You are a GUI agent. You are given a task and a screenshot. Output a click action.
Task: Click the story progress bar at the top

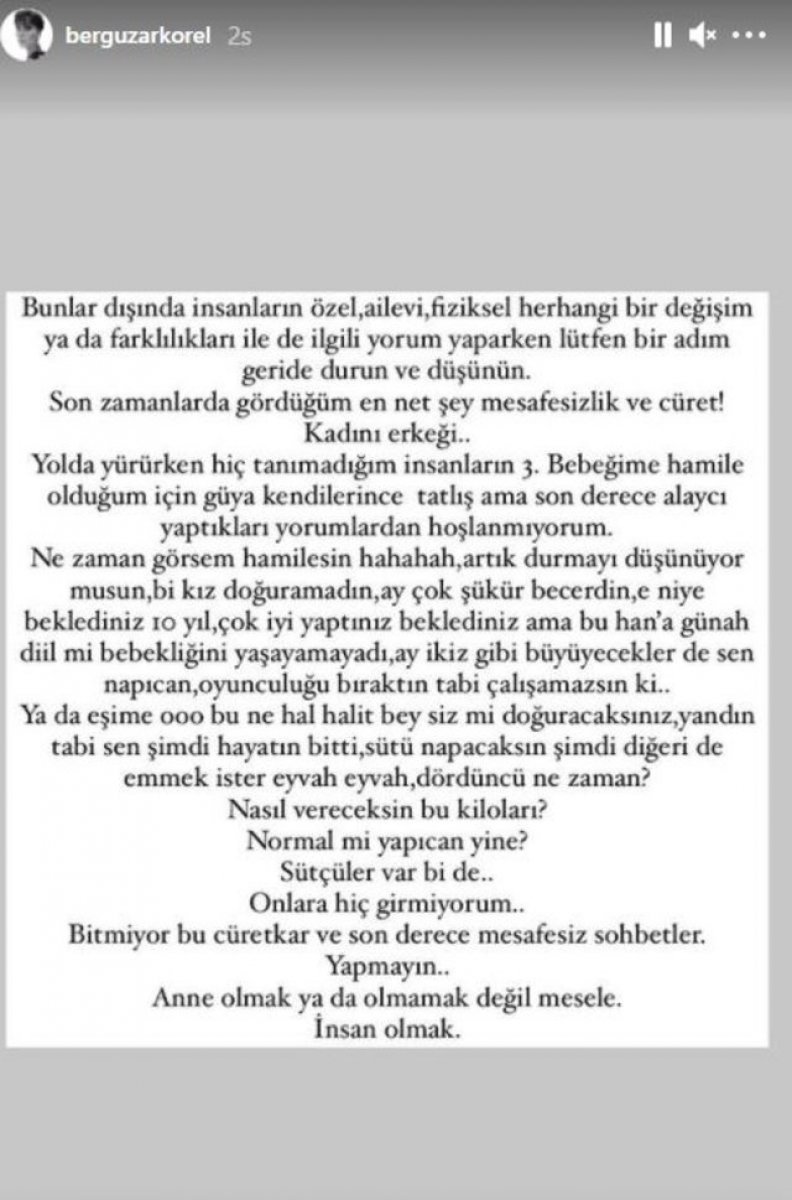click(396, 4)
